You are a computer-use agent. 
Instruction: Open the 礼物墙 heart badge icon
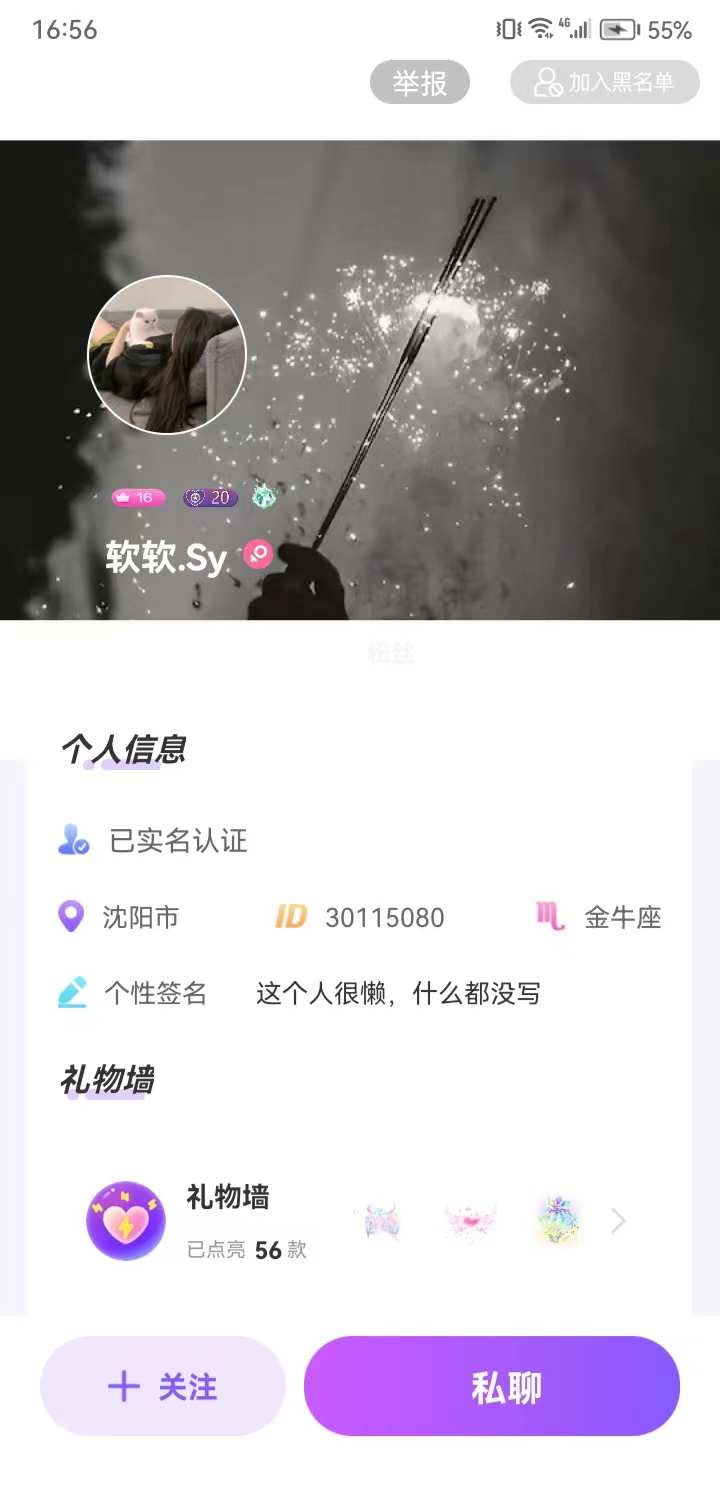pyautogui.click(x=125, y=1221)
